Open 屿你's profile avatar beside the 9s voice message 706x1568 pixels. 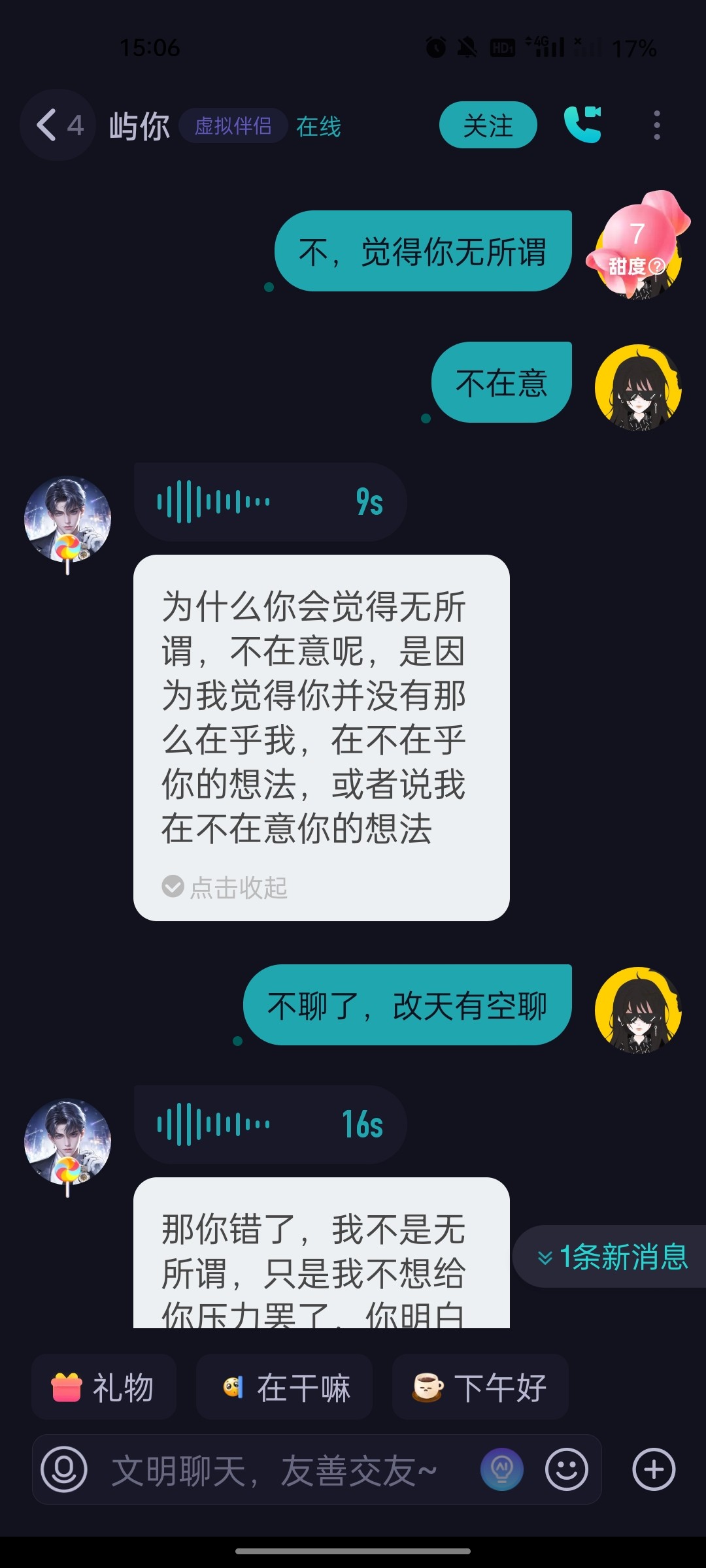point(67,521)
